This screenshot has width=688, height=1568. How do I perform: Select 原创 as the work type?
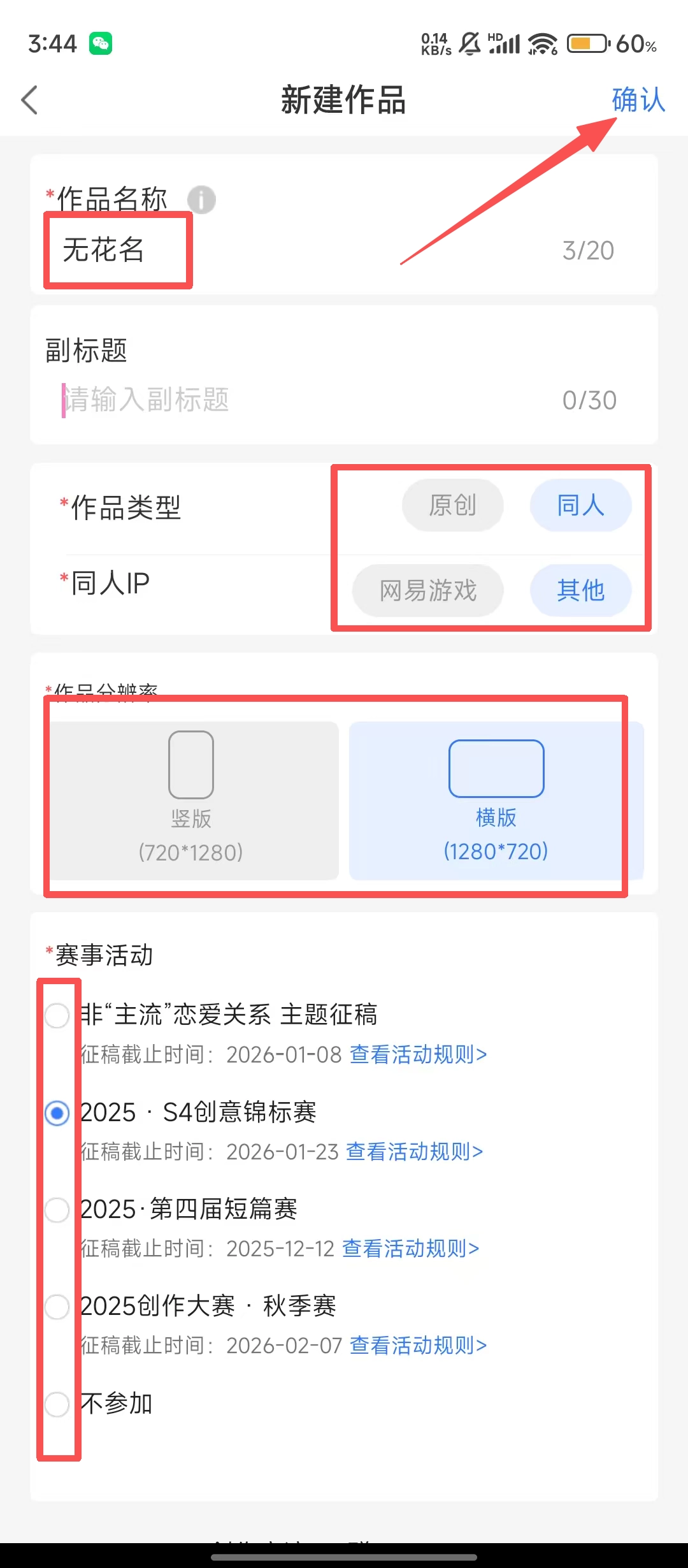[x=452, y=505]
